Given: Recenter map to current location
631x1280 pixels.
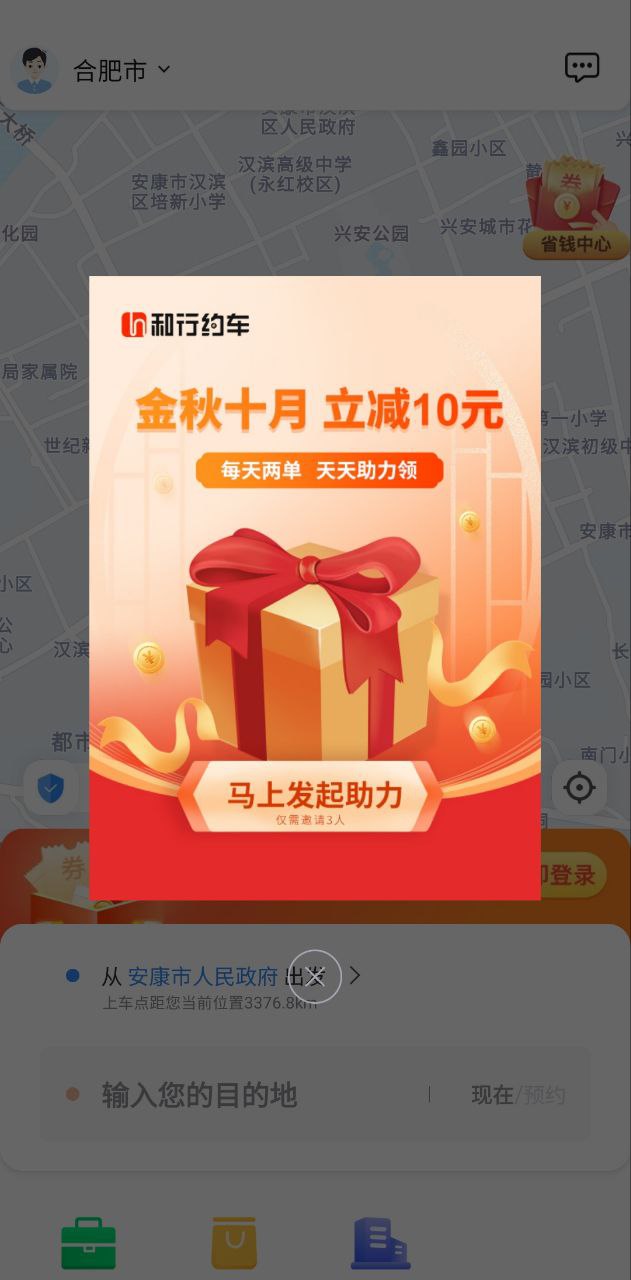Looking at the screenshot, I should pos(579,788).
